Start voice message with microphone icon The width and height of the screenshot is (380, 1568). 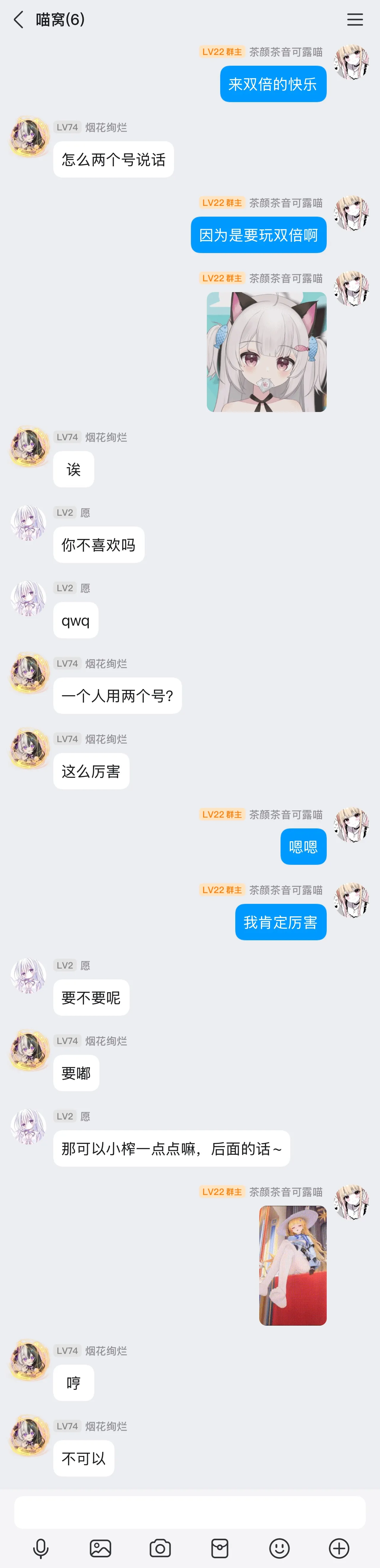41,1548
